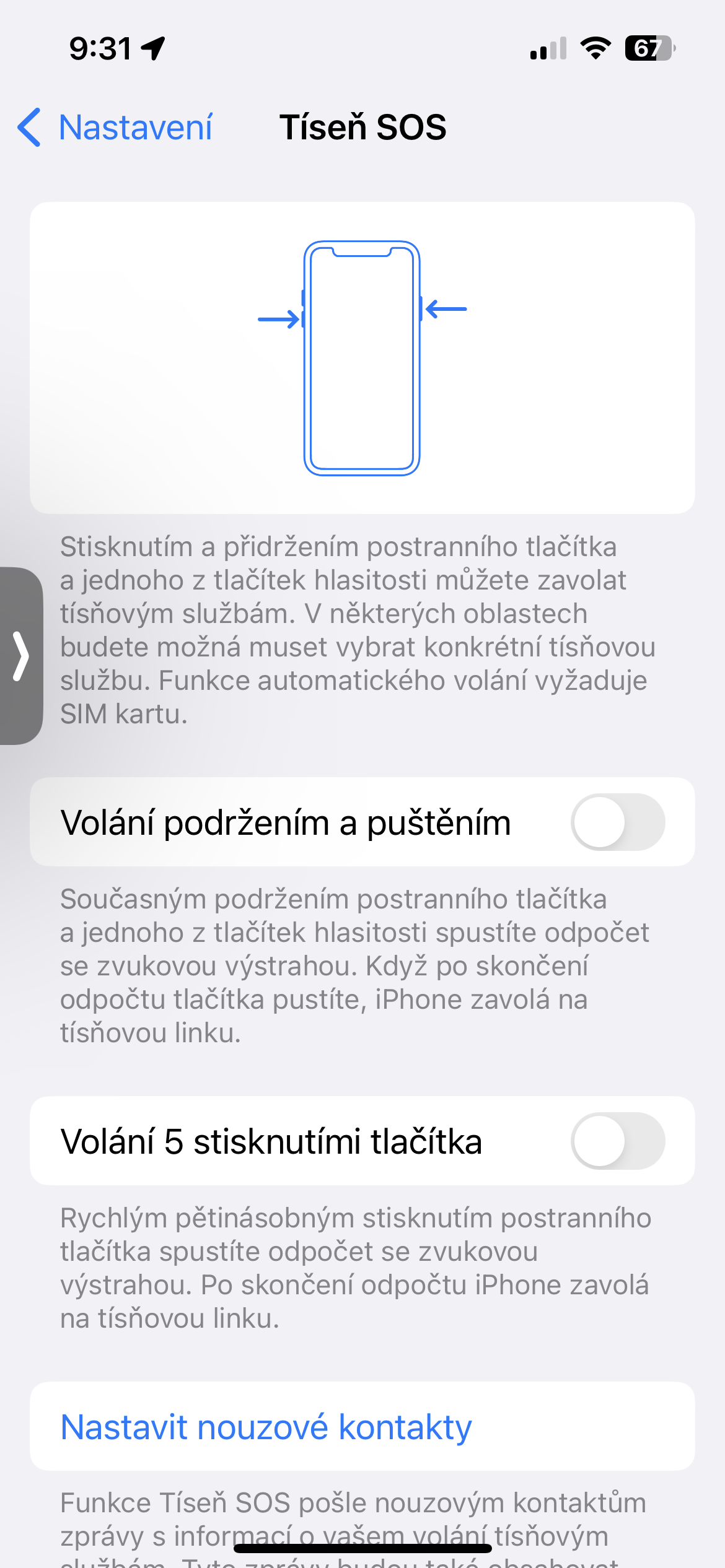Image resolution: width=725 pixels, height=1568 pixels.
Task: Go back to Nastavení
Action: 116,128
